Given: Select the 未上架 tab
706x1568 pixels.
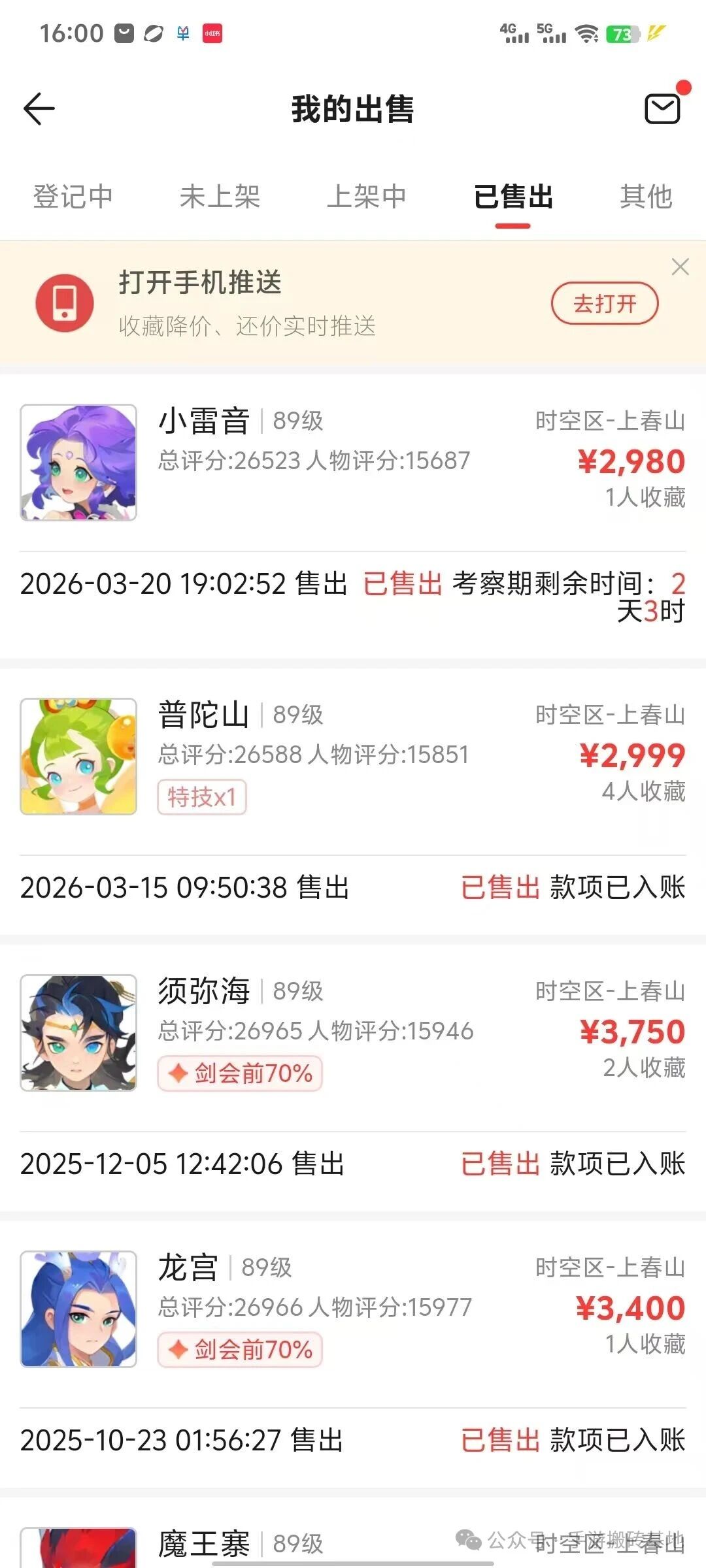Looking at the screenshot, I should (220, 196).
